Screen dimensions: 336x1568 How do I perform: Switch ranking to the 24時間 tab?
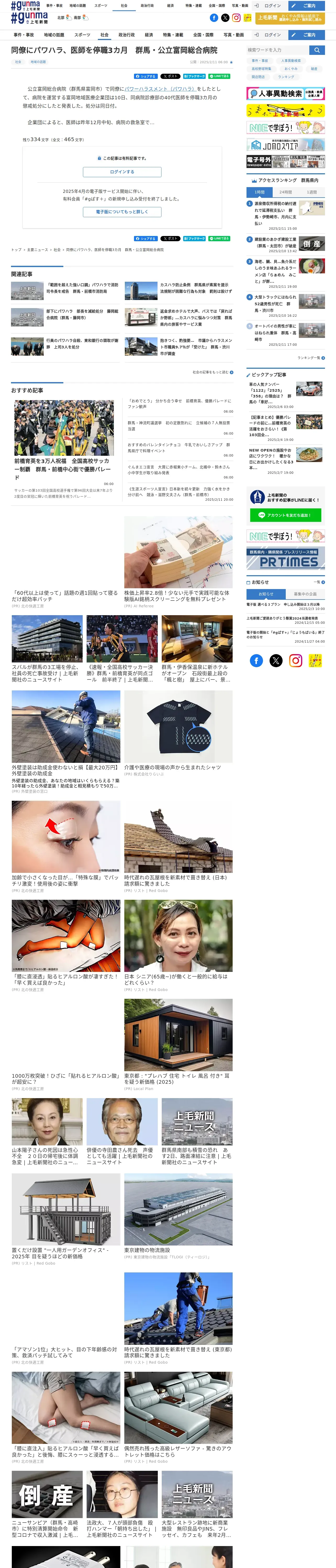285,192
